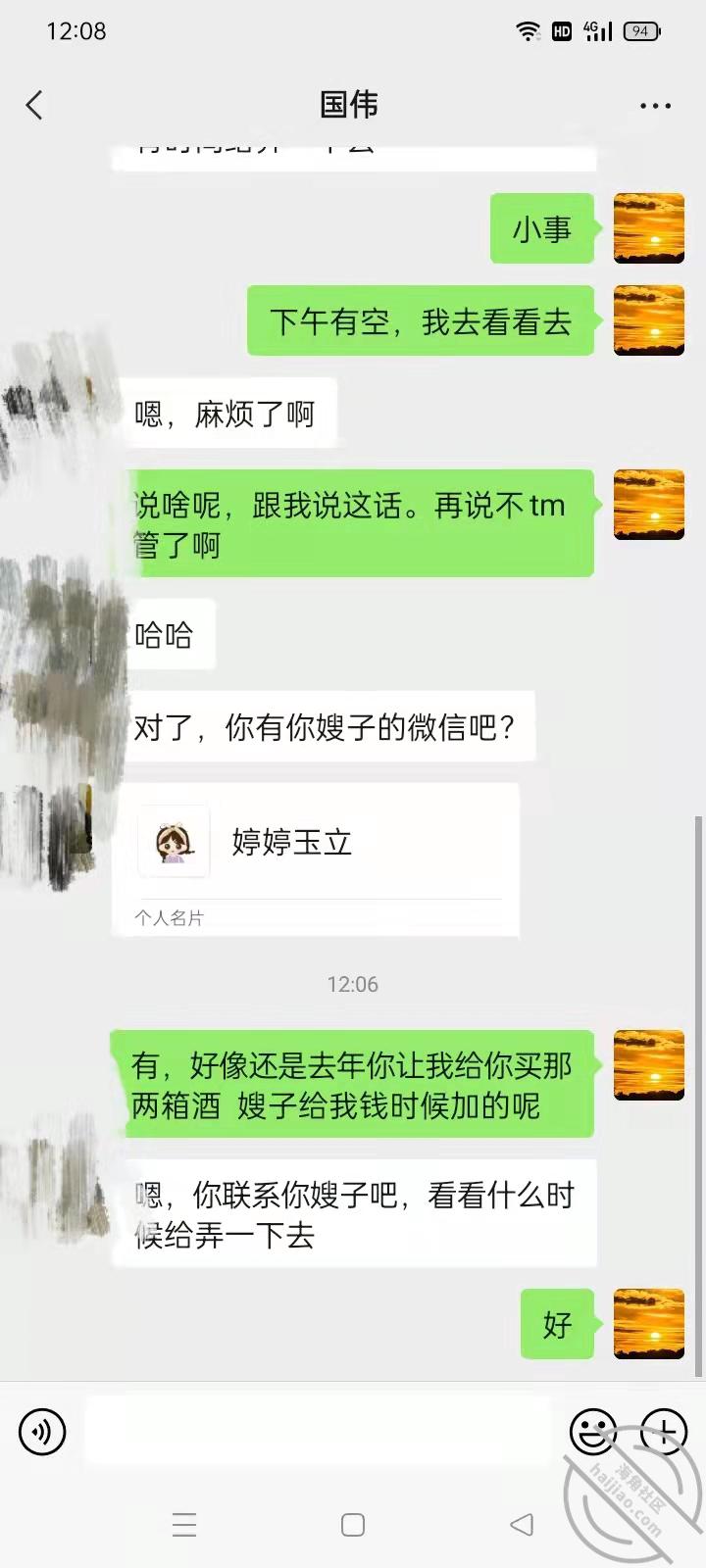Switch to voice message input
This screenshot has width=706, height=1568.
pyautogui.click(x=42, y=1432)
